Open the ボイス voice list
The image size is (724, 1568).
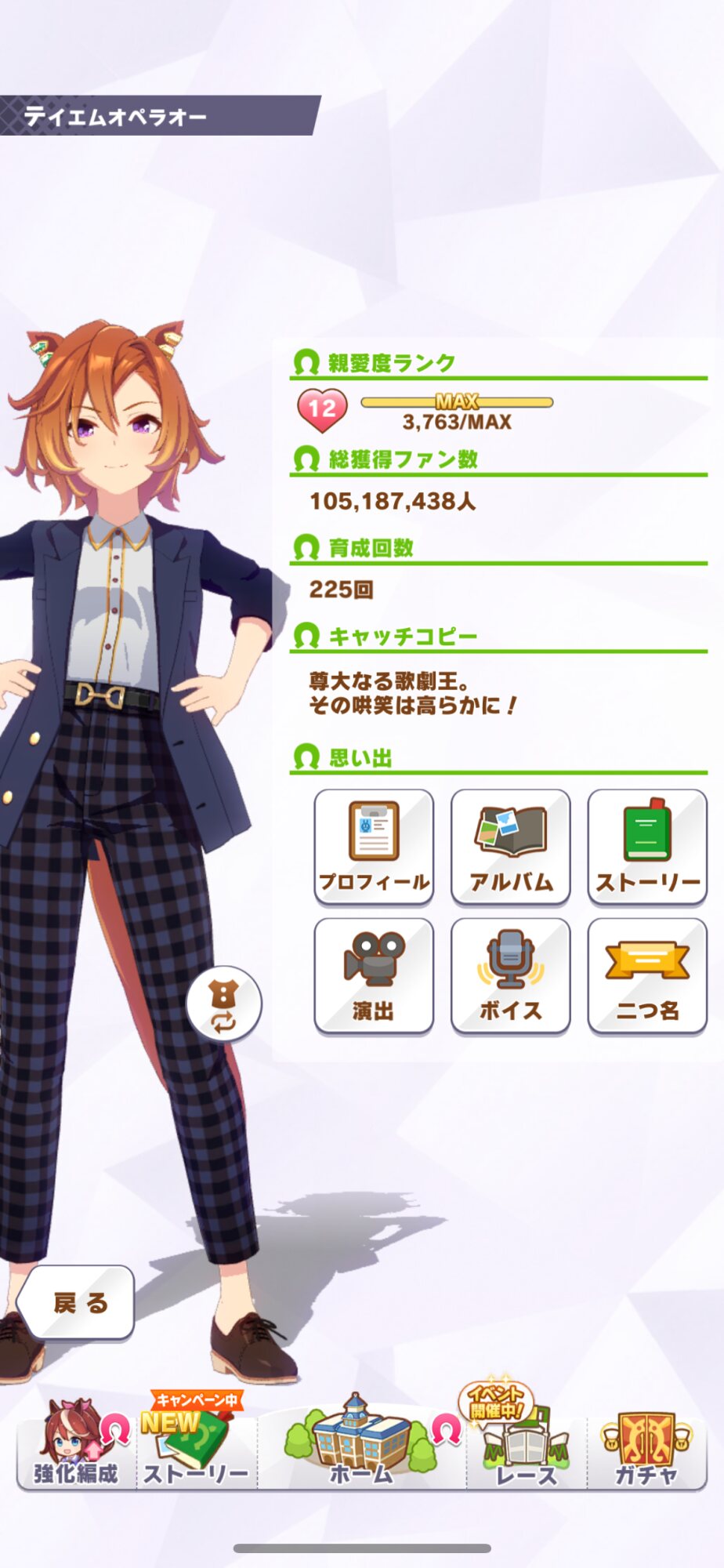[x=511, y=976]
